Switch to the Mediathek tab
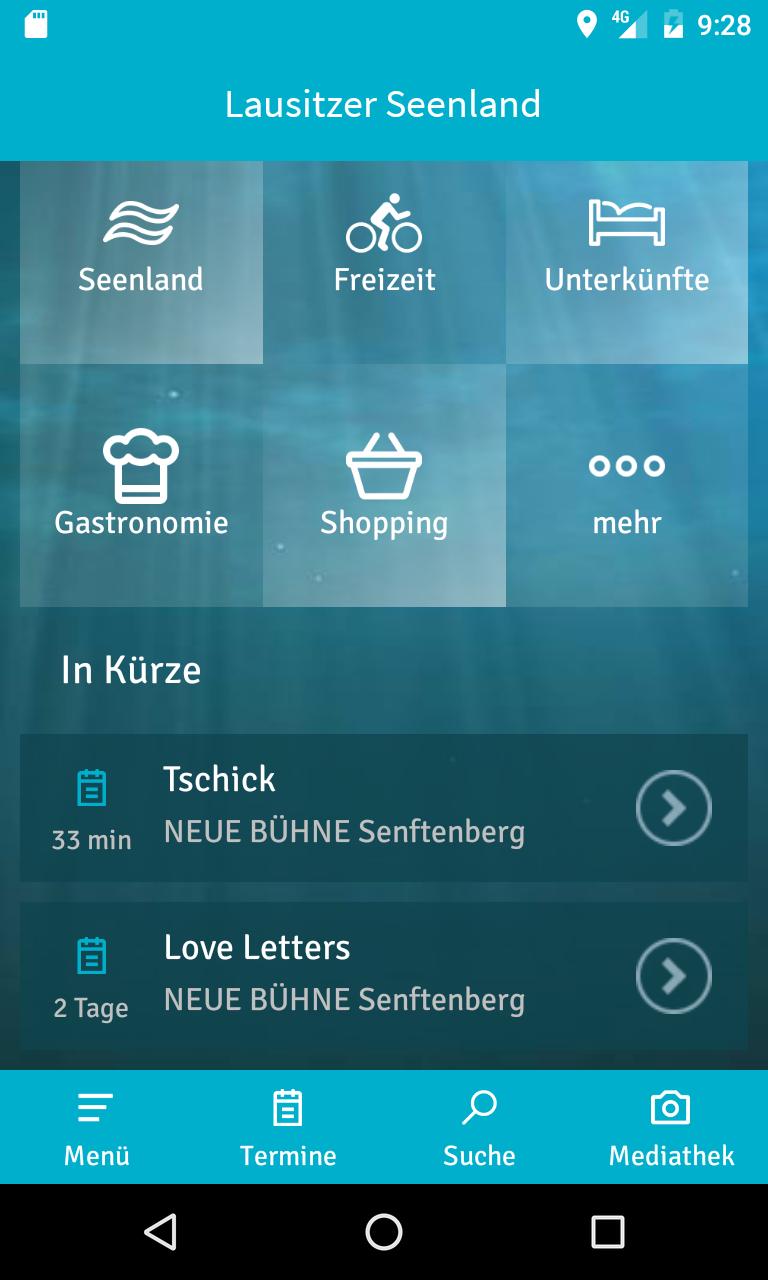 671,1128
